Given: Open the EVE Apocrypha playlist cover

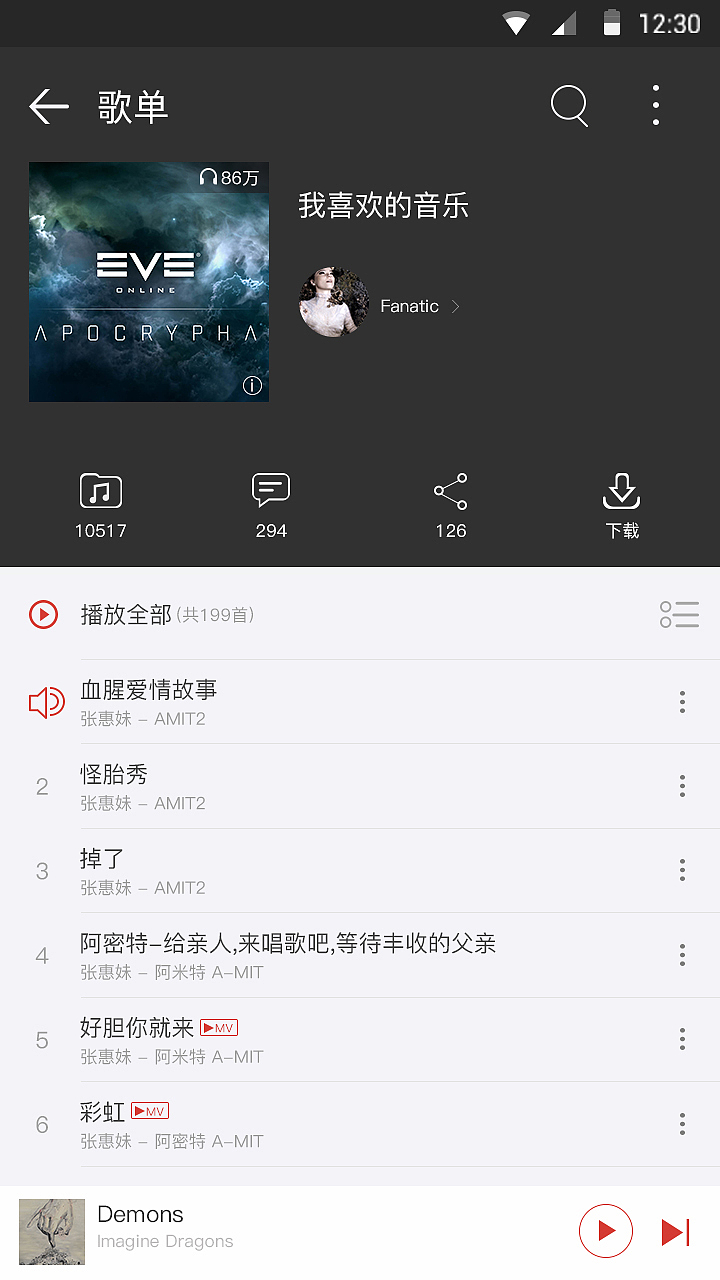Looking at the screenshot, I should click(149, 282).
